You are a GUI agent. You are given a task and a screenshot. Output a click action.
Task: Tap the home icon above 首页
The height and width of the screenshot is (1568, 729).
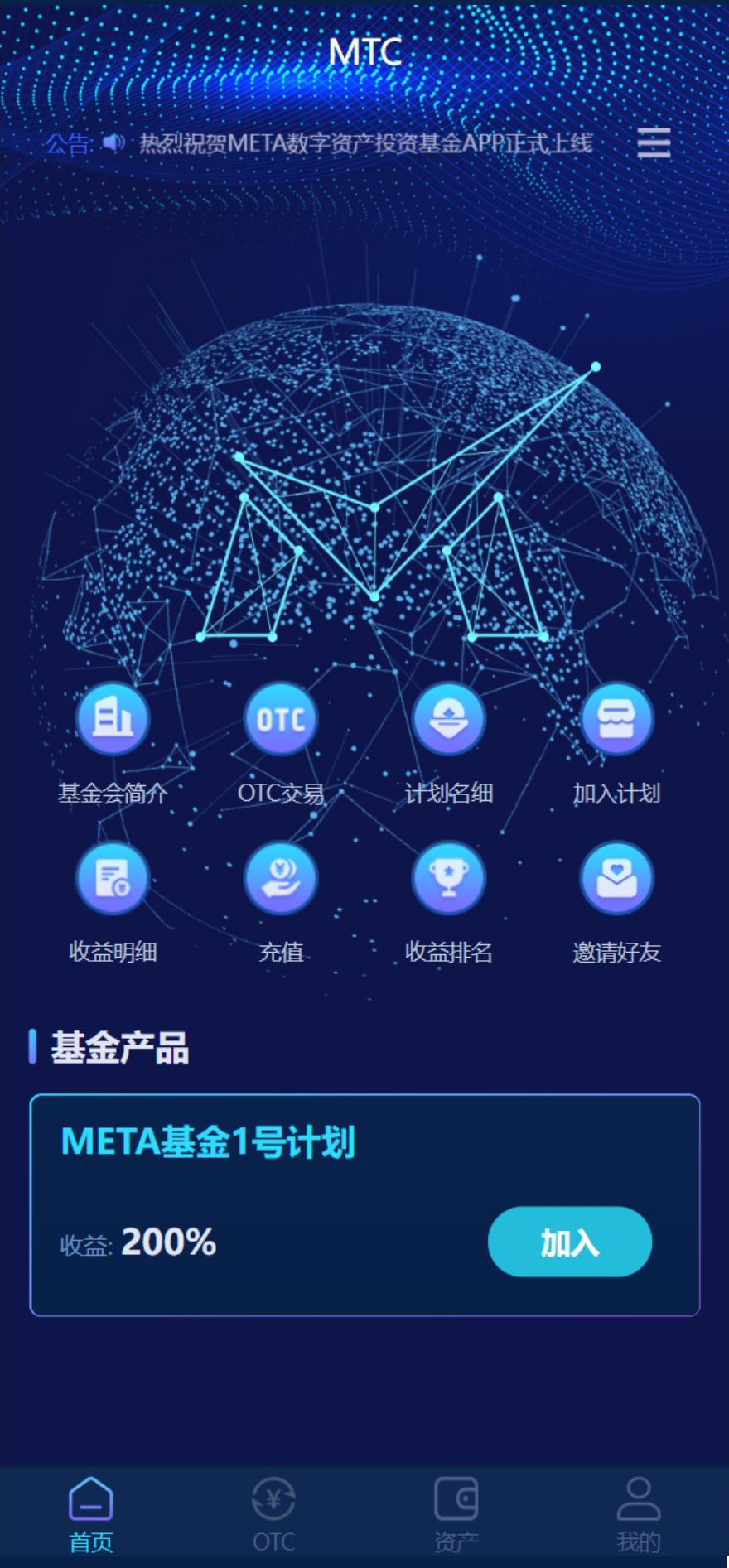90,1498
